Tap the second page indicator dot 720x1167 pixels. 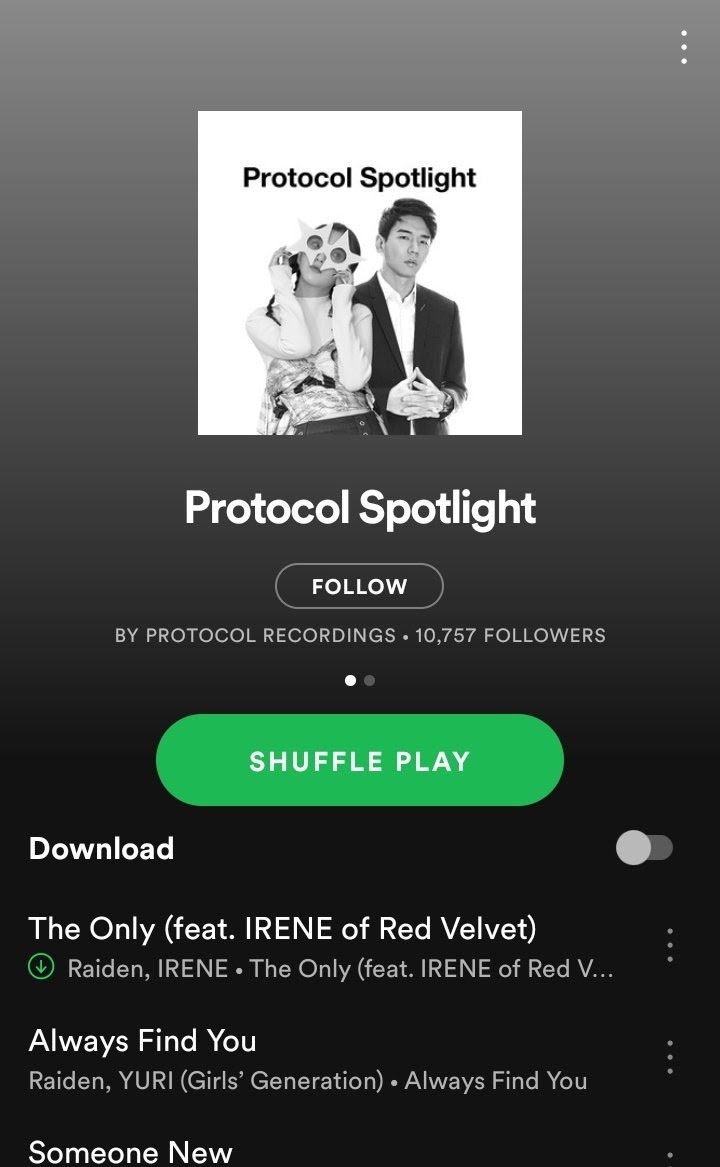(x=370, y=680)
